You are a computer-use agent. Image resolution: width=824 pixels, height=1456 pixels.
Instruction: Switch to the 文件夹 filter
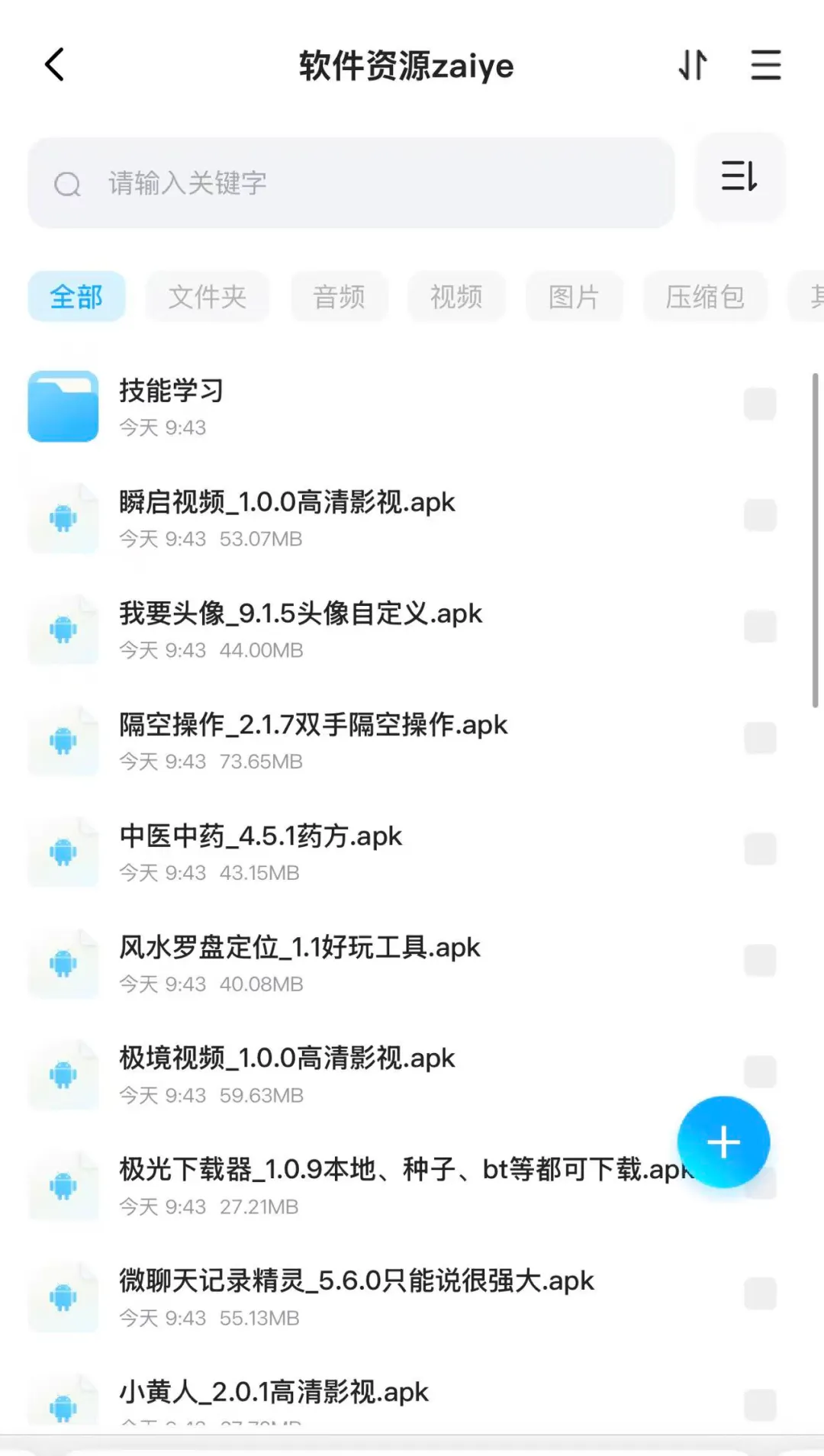(x=208, y=297)
